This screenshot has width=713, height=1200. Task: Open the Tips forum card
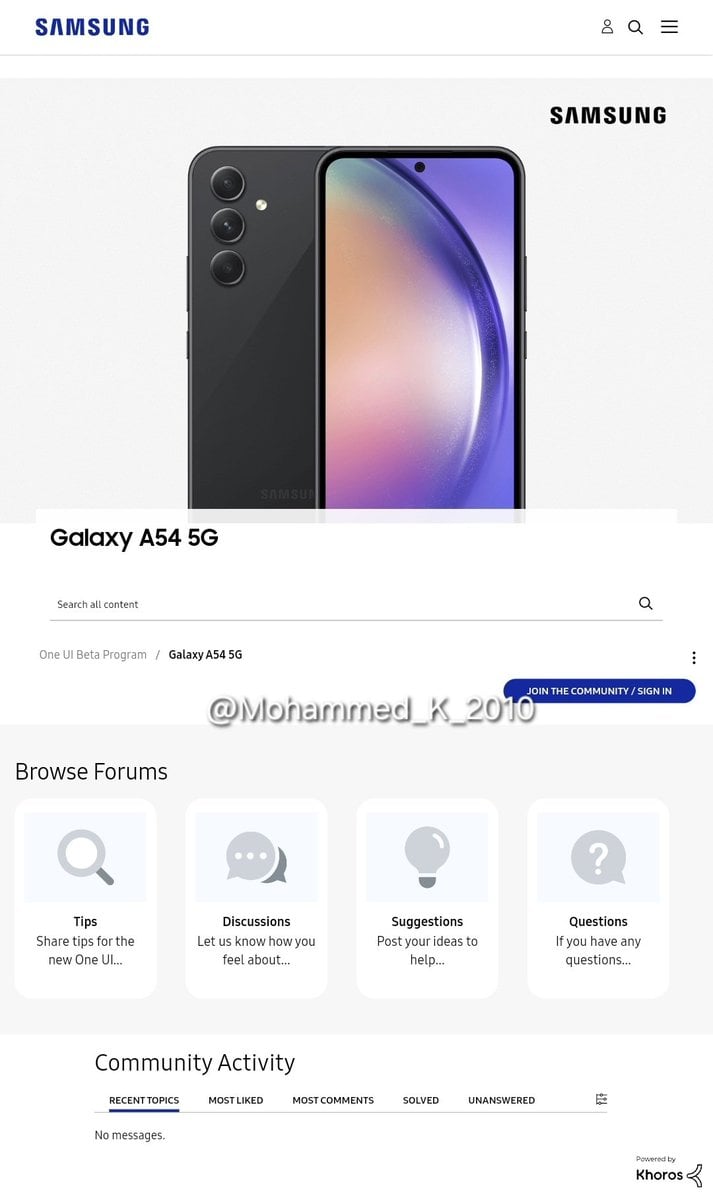85,897
